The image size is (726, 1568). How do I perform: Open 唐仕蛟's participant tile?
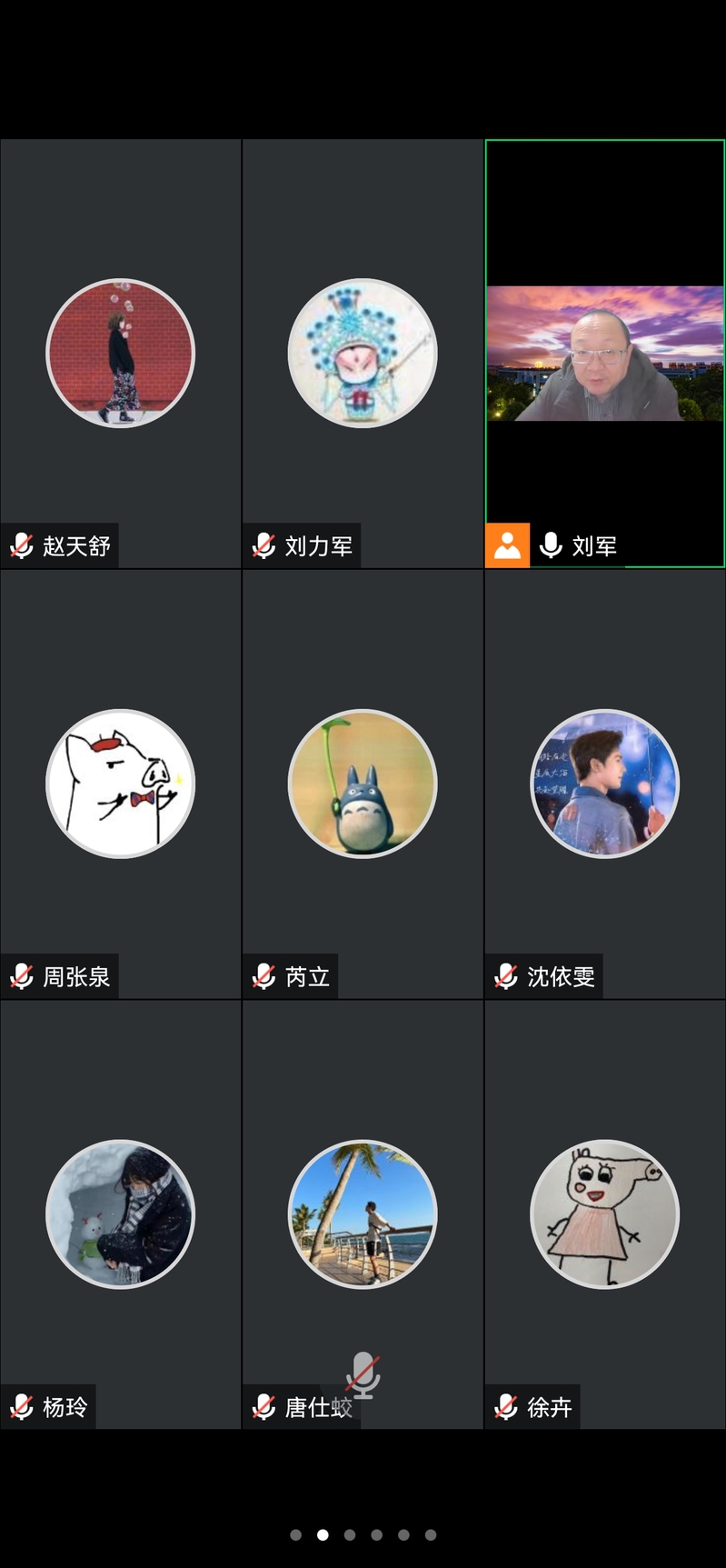pyautogui.click(x=363, y=1213)
